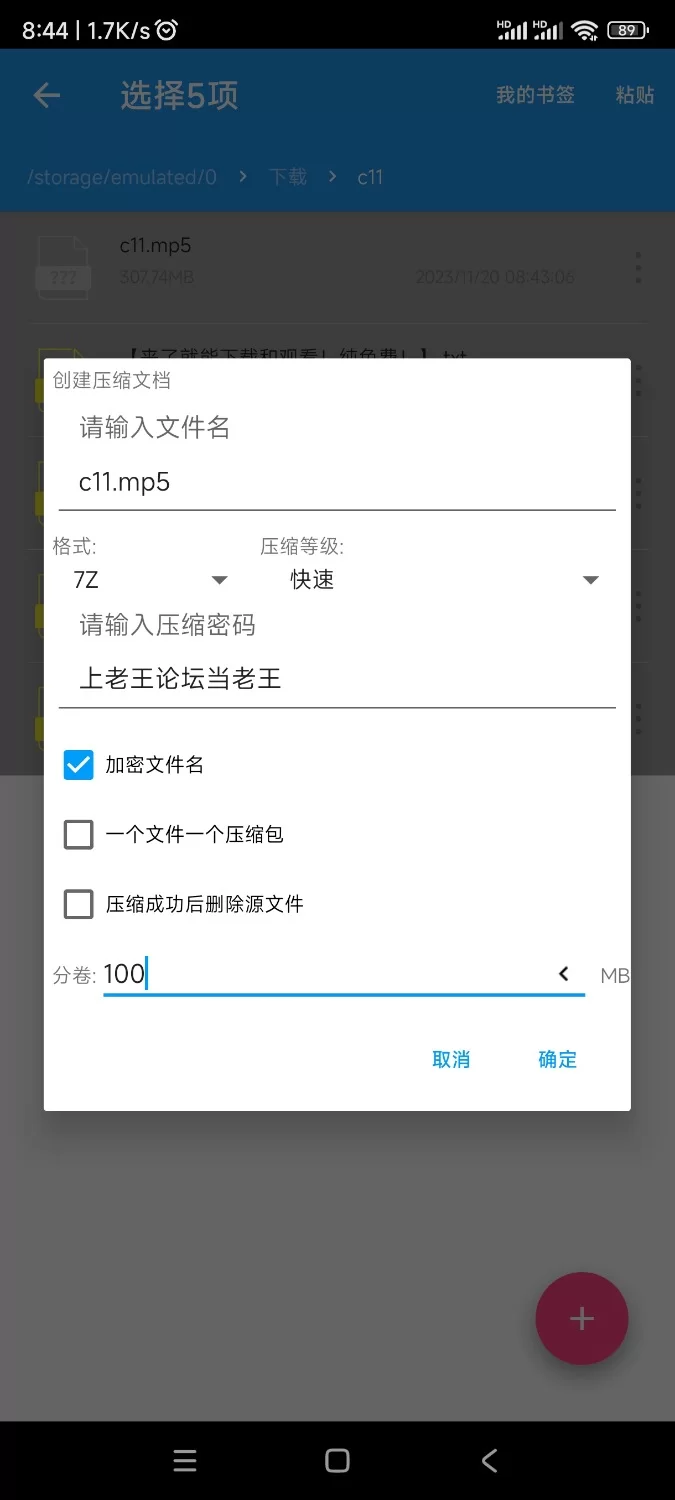Enable 一个文件一个压缩包 checkbox
The height and width of the screenshot is (1500, 675).
coord(79,834)
